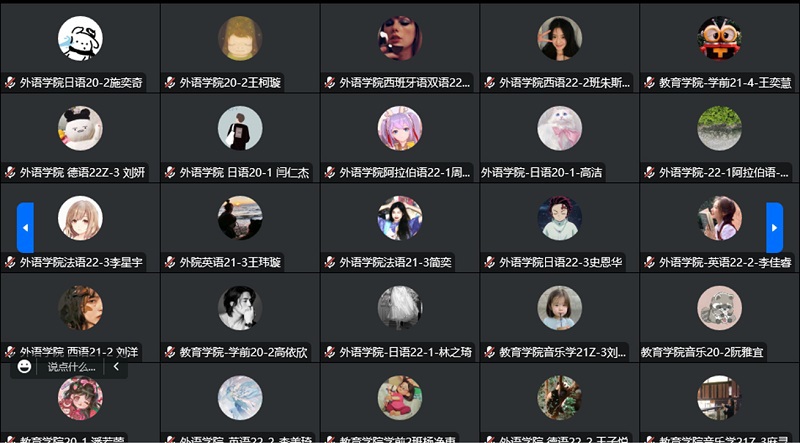800x443 pixels.
Task: Go to the previous page of participants
Action: [x=26, y=228]
